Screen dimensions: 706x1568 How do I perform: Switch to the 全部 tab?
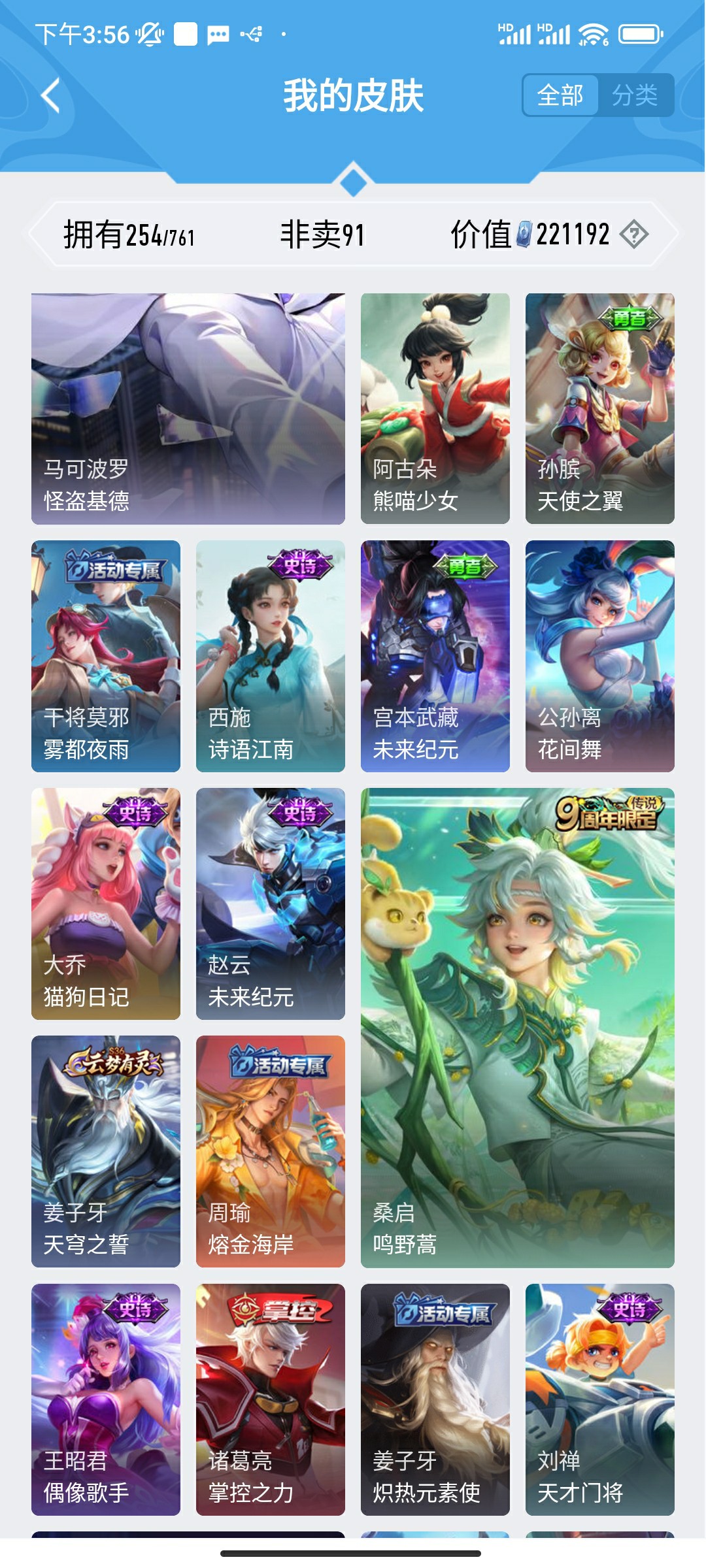tap(562, 95)
